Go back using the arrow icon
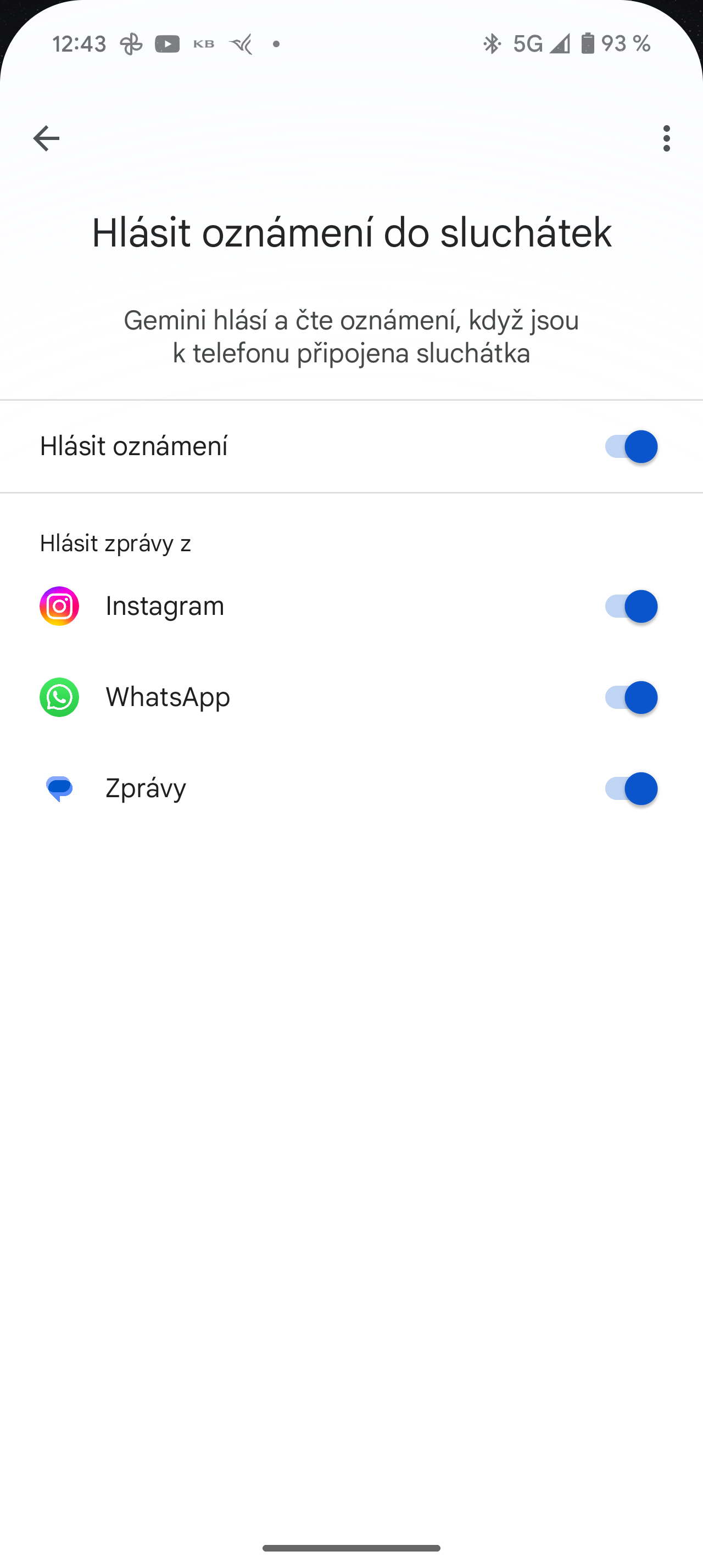Image resolution: width=703 pixels, height=1568 pixels. click(x=46, y=139)
